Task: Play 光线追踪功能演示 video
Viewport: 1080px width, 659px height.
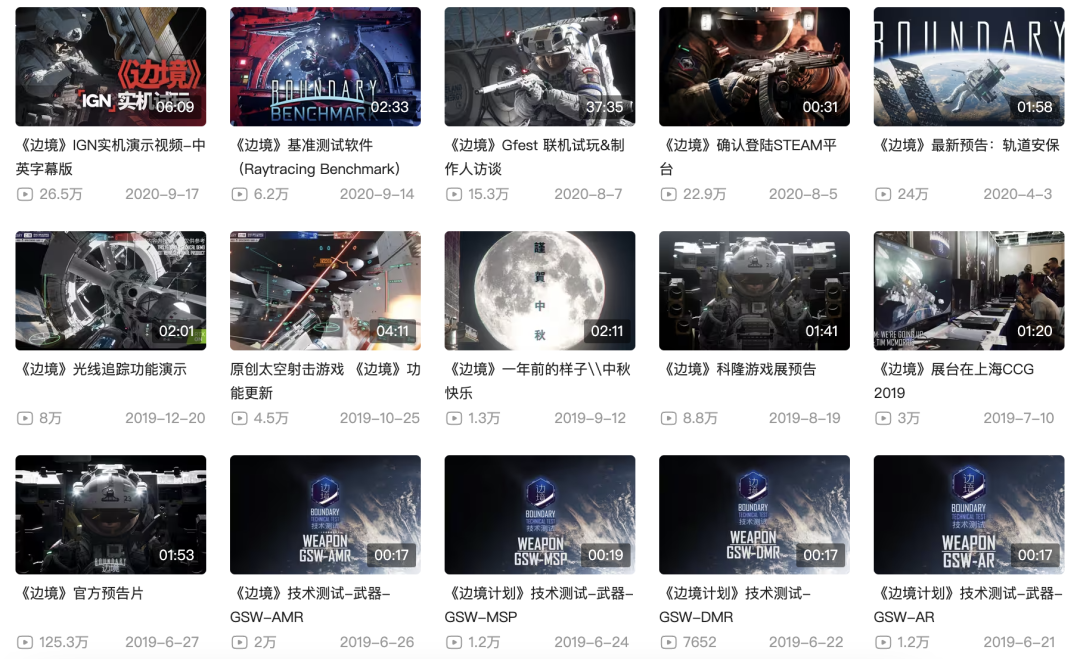Action: tap(110, 291)
